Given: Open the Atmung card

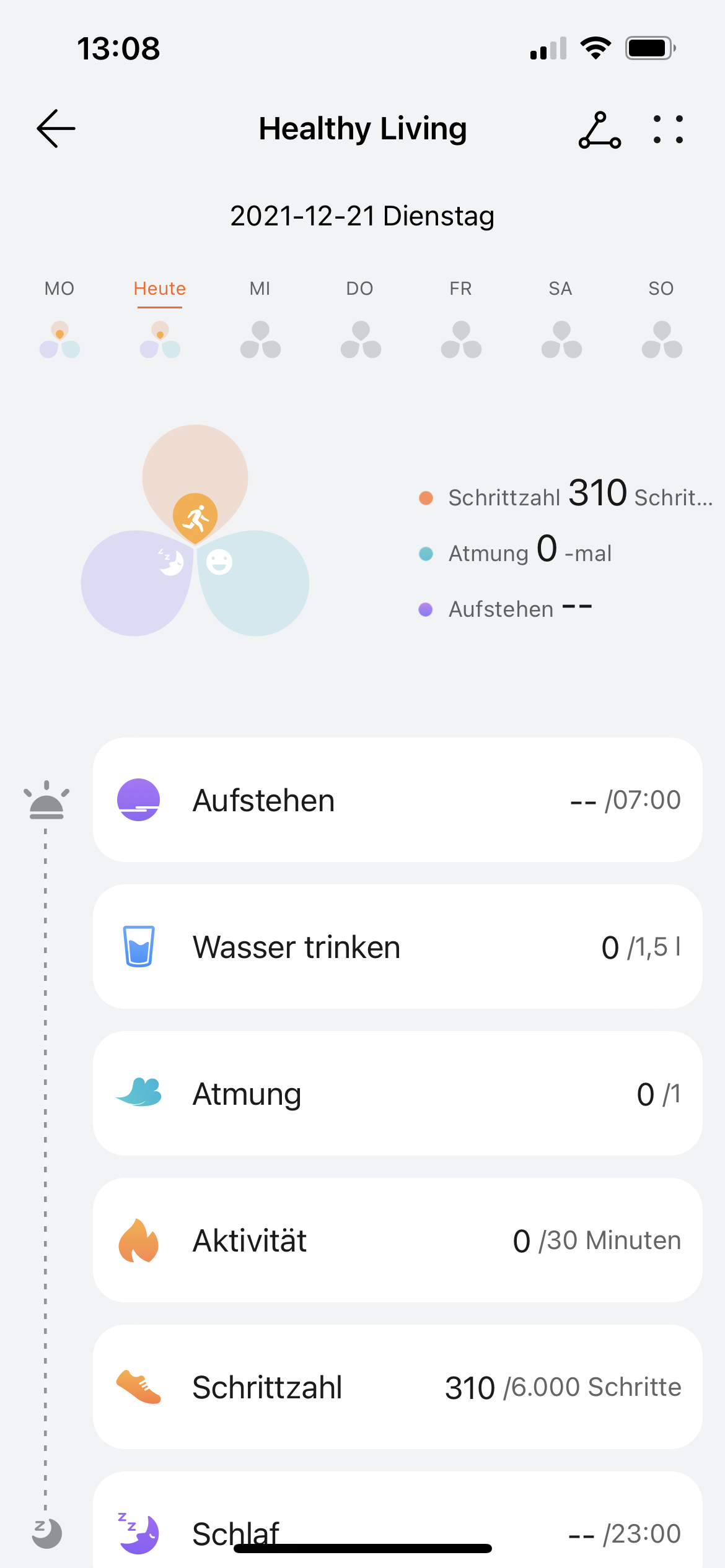Looking at the screenshot, I should click(x=397, y=1093).
